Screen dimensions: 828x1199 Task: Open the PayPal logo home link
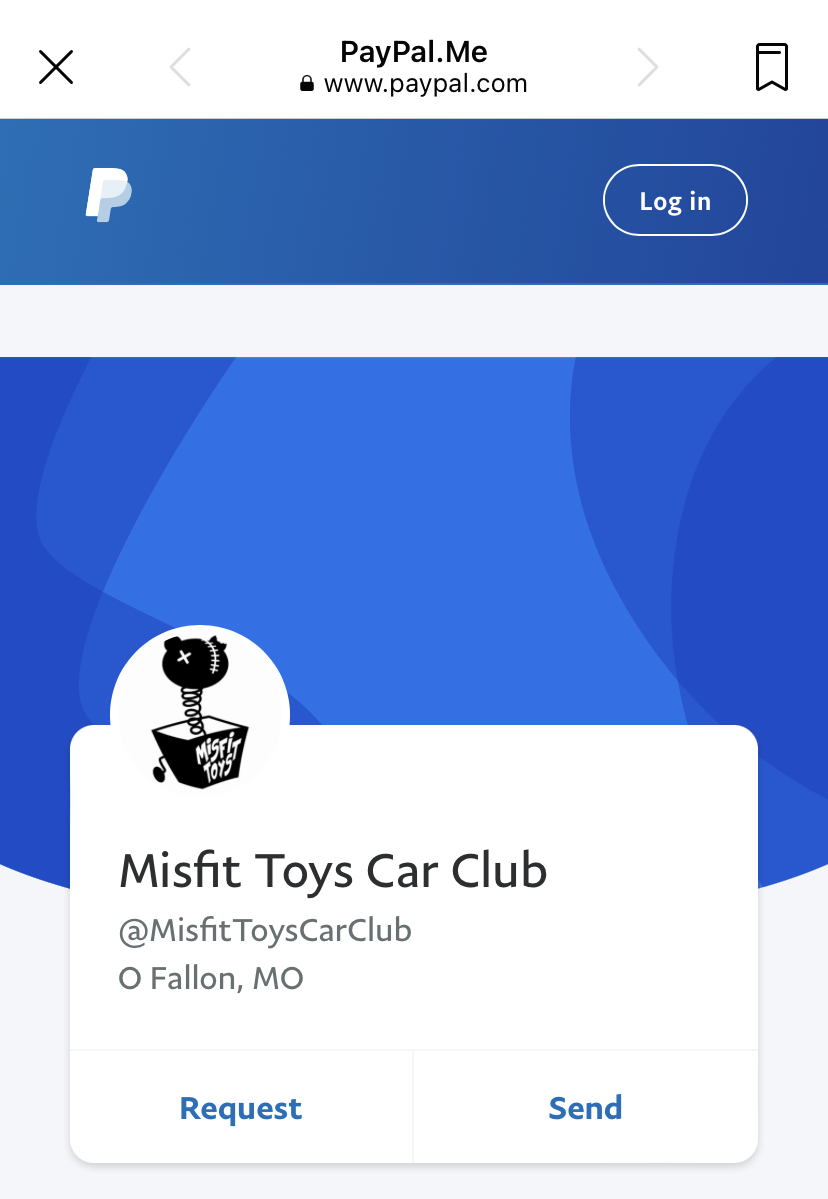[108, 195]
